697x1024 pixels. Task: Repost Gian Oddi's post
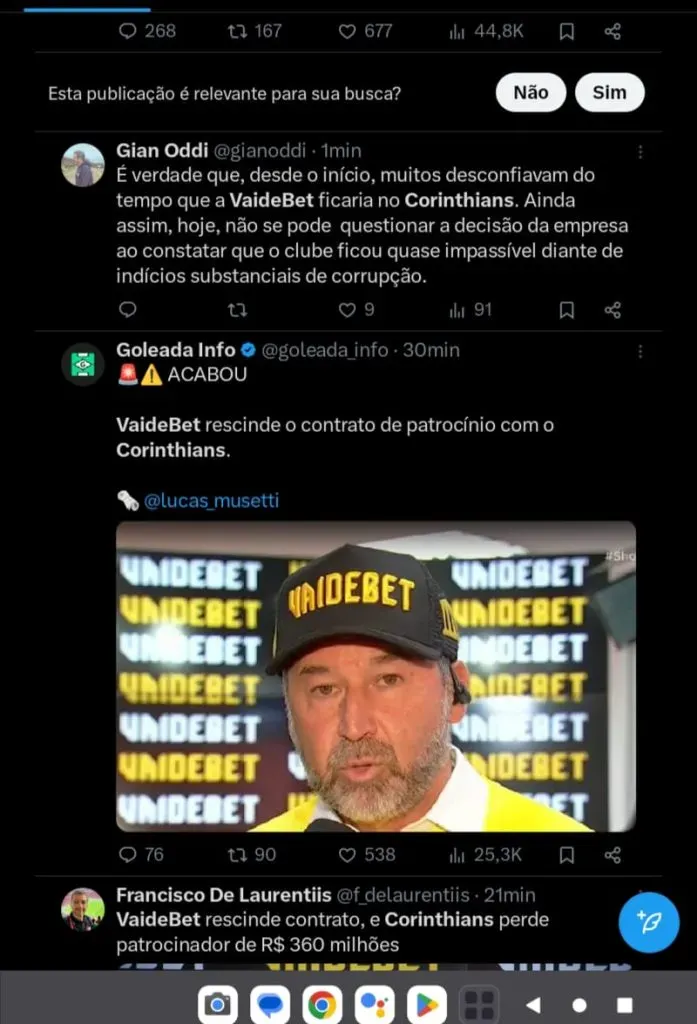pyautogui.click(x=237, y=310)
